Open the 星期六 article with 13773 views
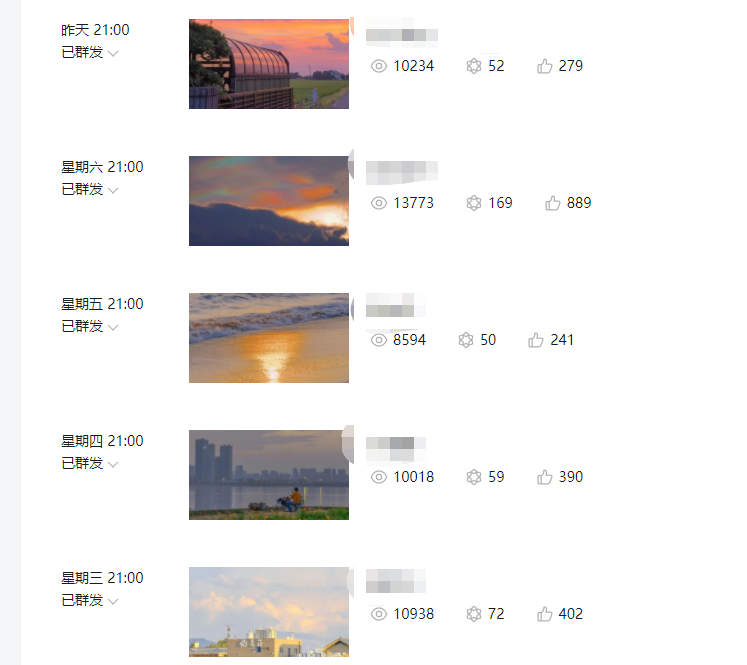 coord(268,200)
